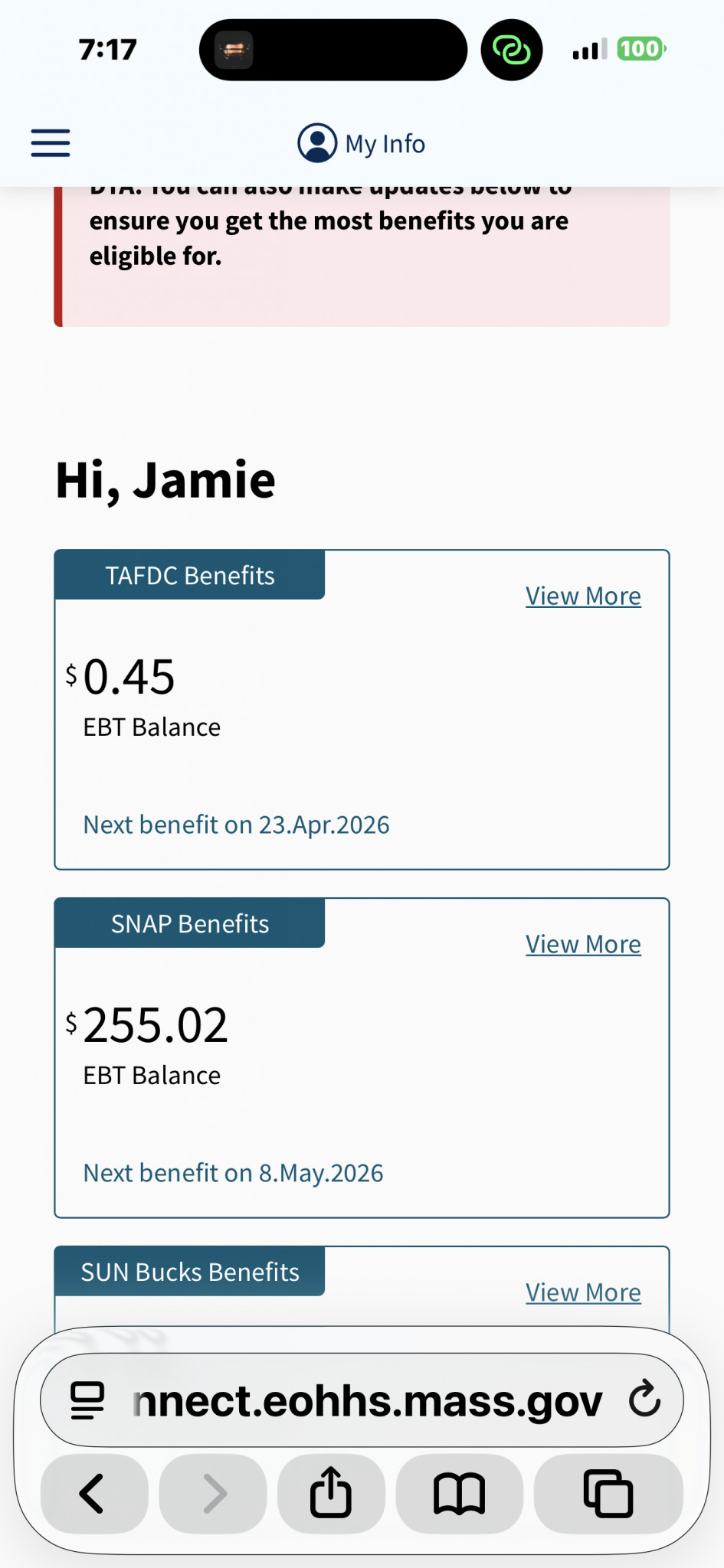This screenshot has width=724, height=1568.
Task: View more details for SNAP Benefits
Action: (x=582, y=945)
